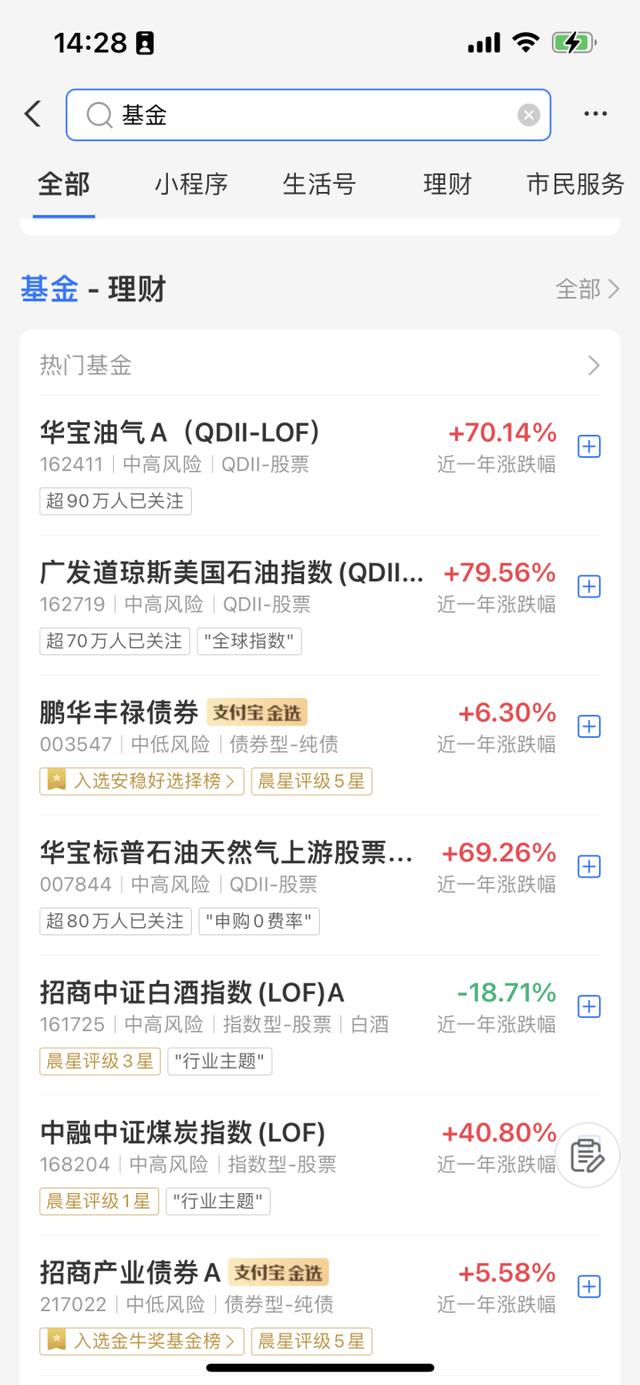Select the 理财 tab
The image size is (640, 1385).
click(x=447, y=184)
